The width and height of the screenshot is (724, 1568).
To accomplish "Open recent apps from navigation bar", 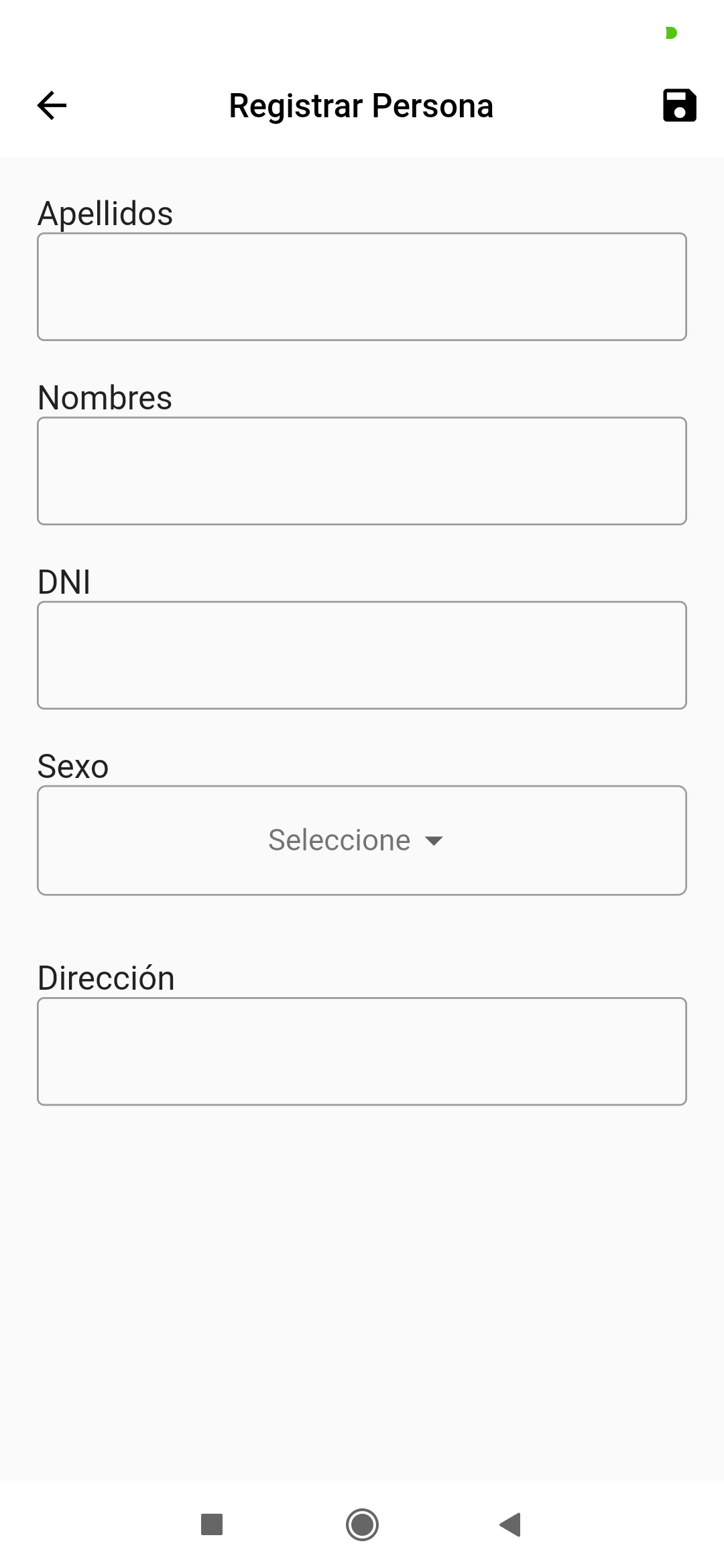I will [x=212, y=1524].
